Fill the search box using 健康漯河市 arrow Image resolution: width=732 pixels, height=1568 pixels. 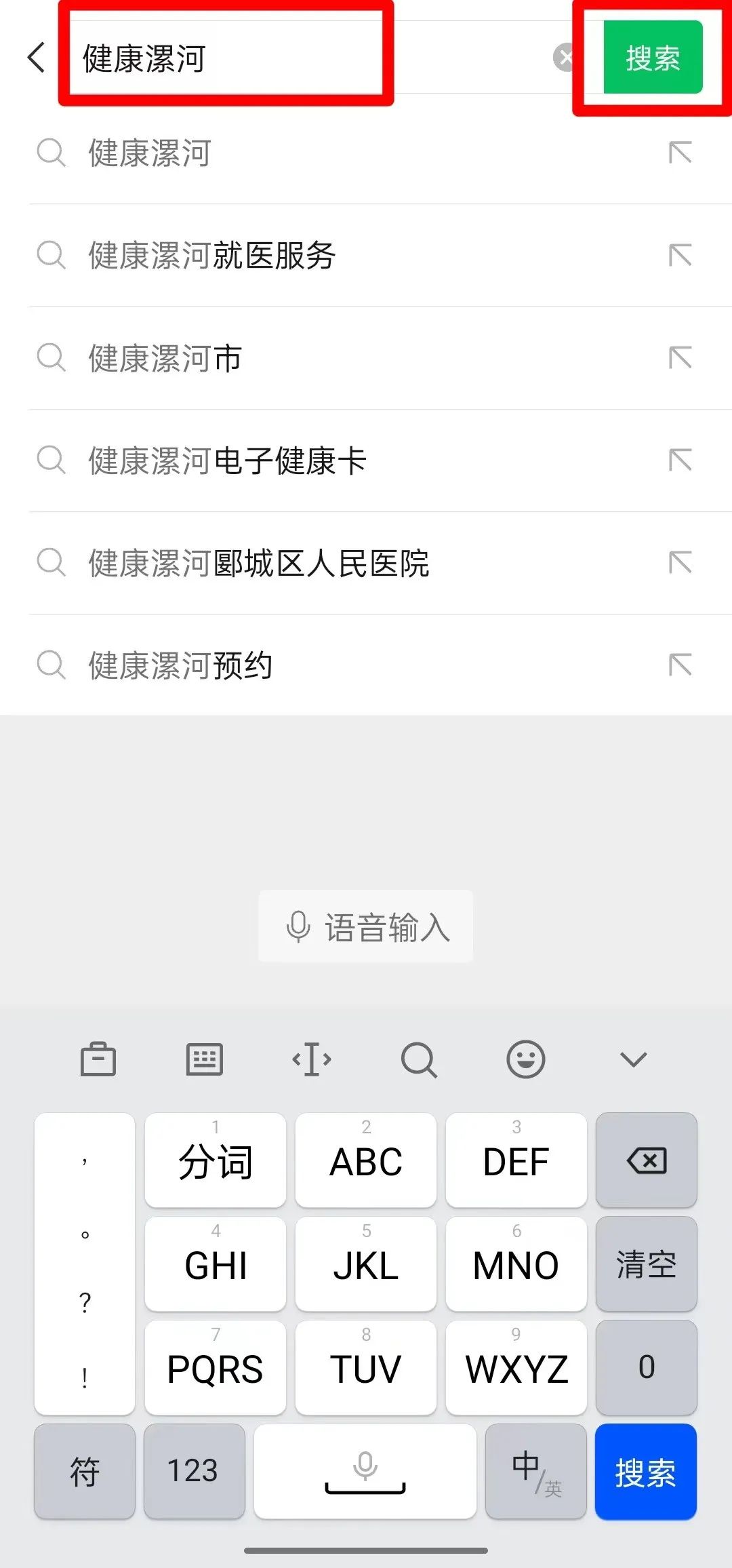tap(680, 357)
